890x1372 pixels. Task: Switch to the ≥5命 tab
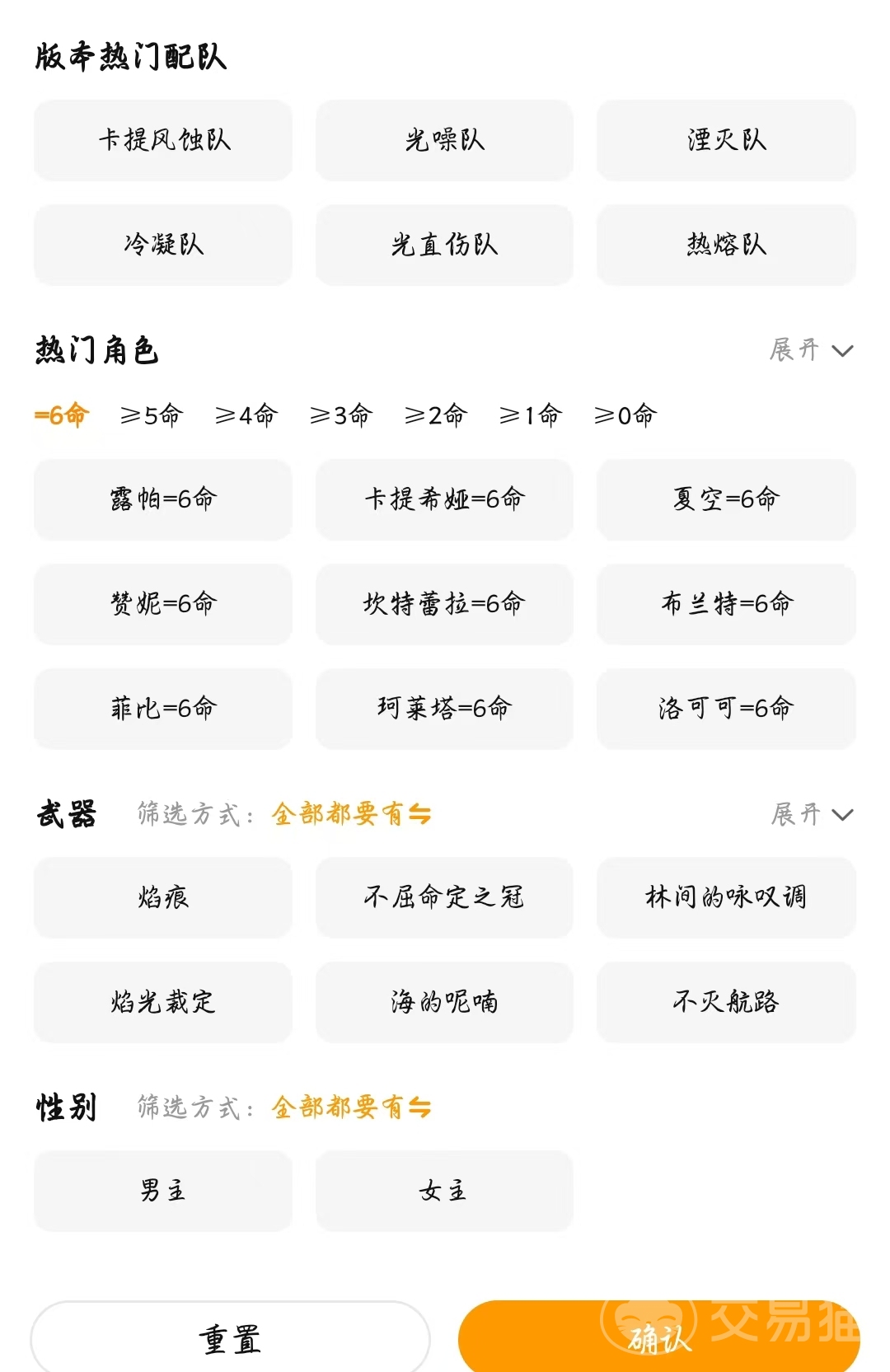[151, 415]
